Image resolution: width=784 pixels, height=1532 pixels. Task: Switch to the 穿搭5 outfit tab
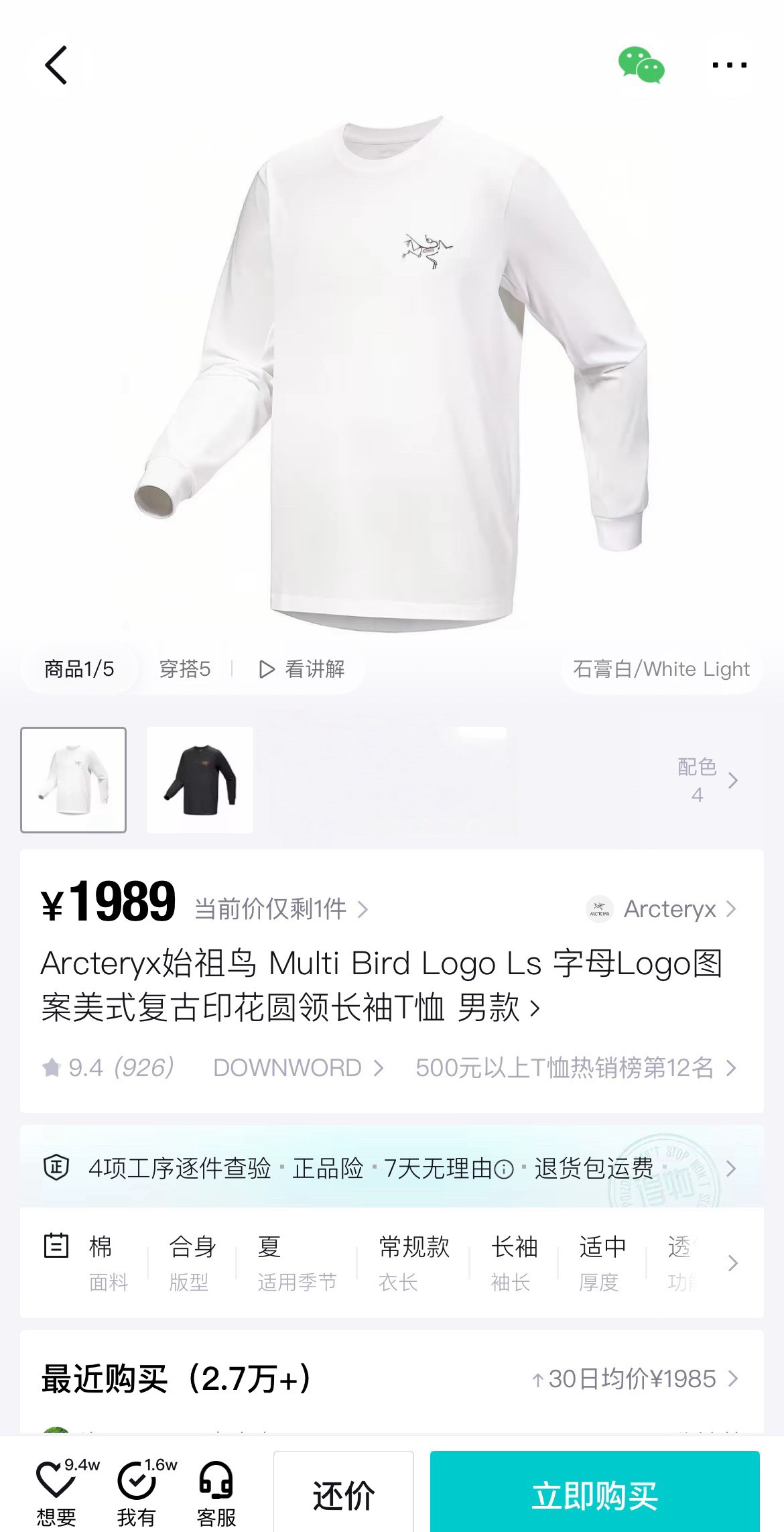tap(184, 668)
